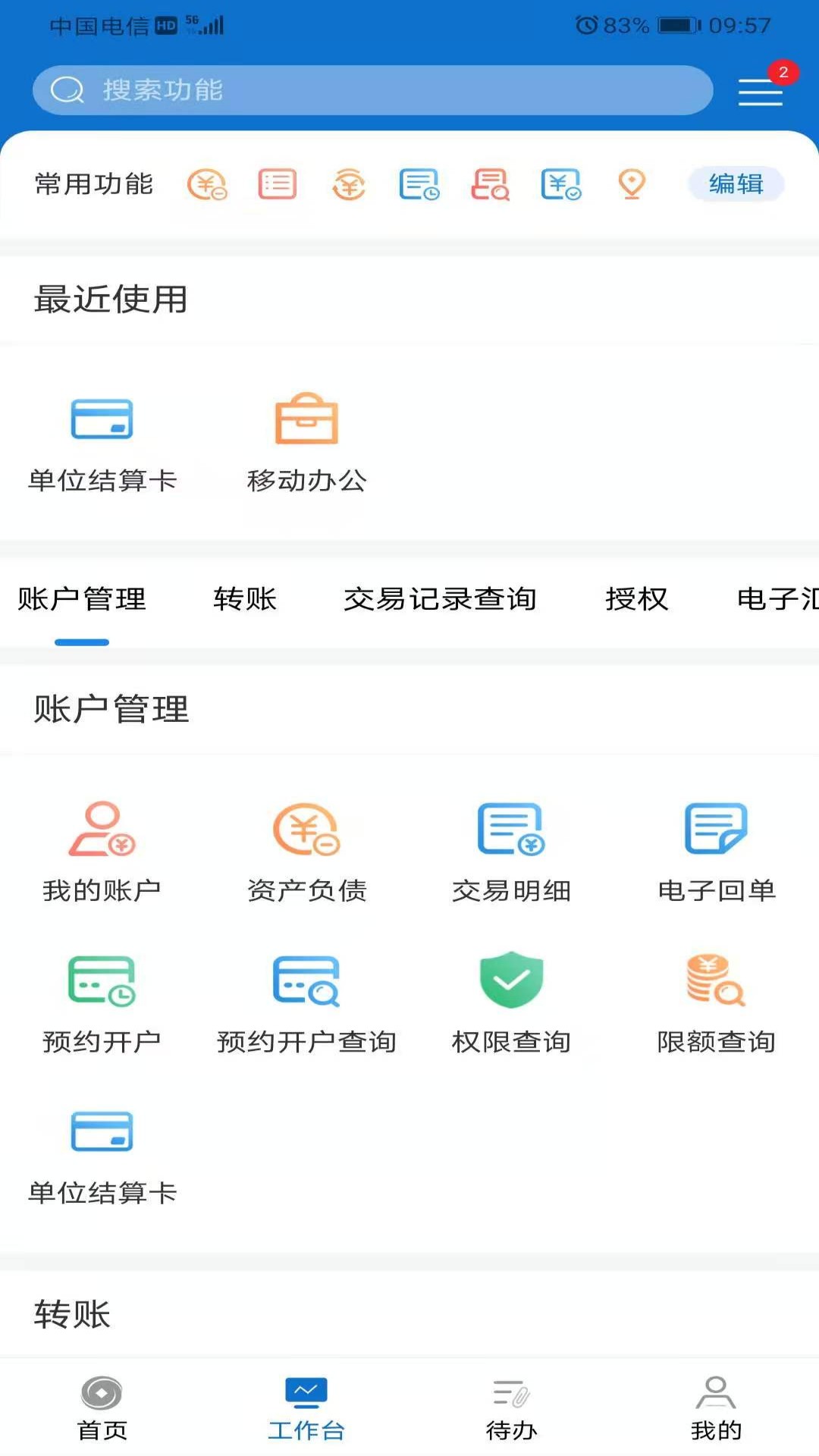Open 我的账户
The height and width of the screenshot is (1456, 819).
coord(102,852)
